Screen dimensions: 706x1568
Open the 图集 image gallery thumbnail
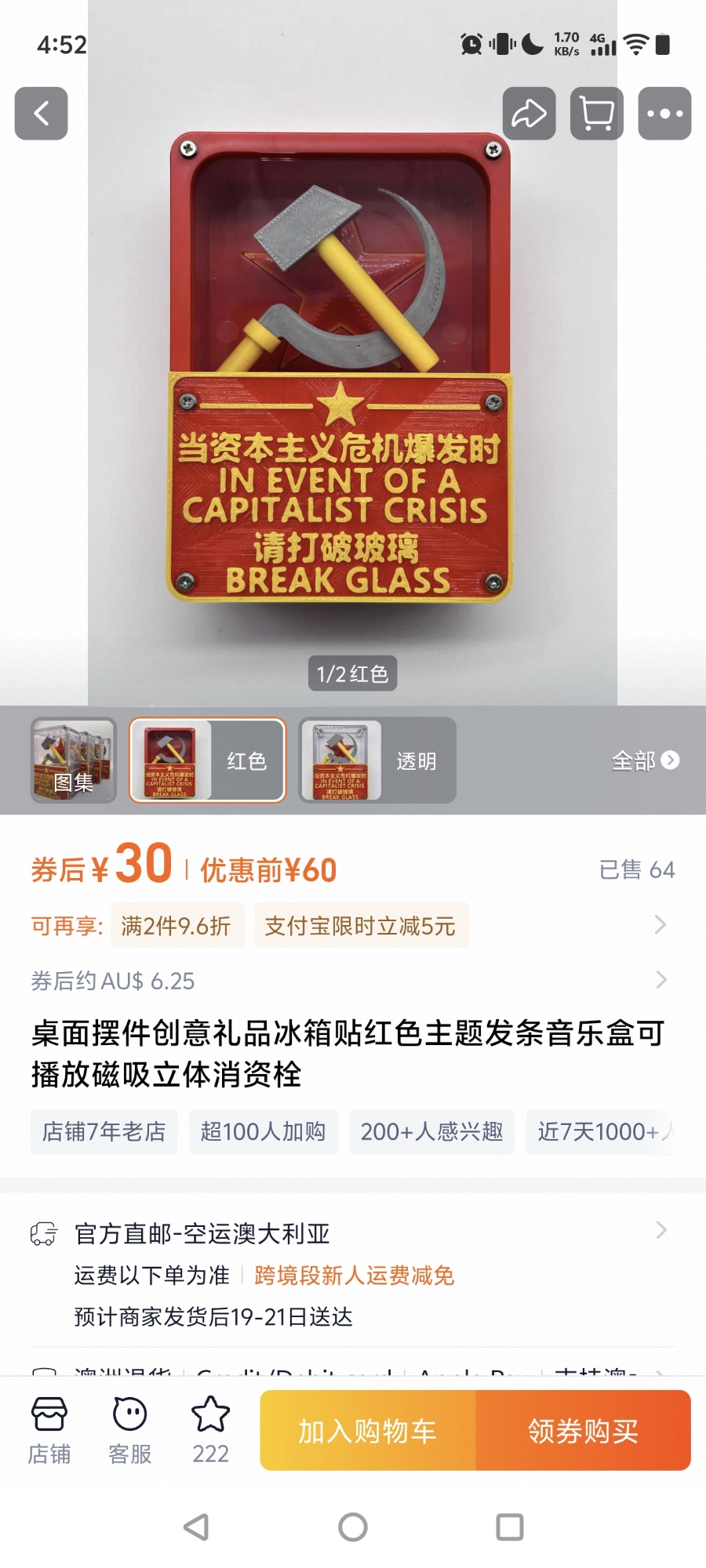(74, 760)
